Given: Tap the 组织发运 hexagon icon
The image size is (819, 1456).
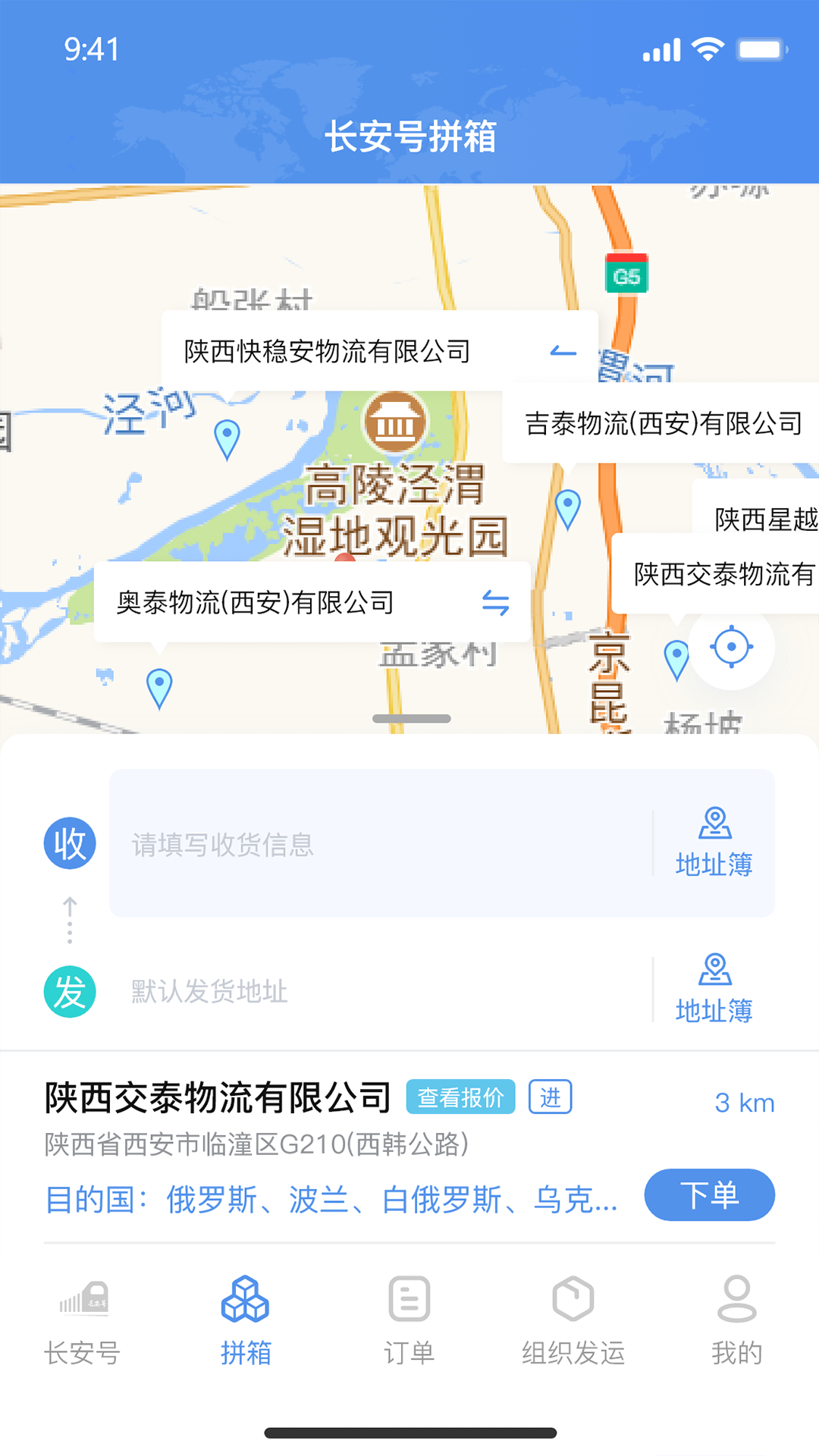Looking at the screenshot, I should tap(573, 1297).
